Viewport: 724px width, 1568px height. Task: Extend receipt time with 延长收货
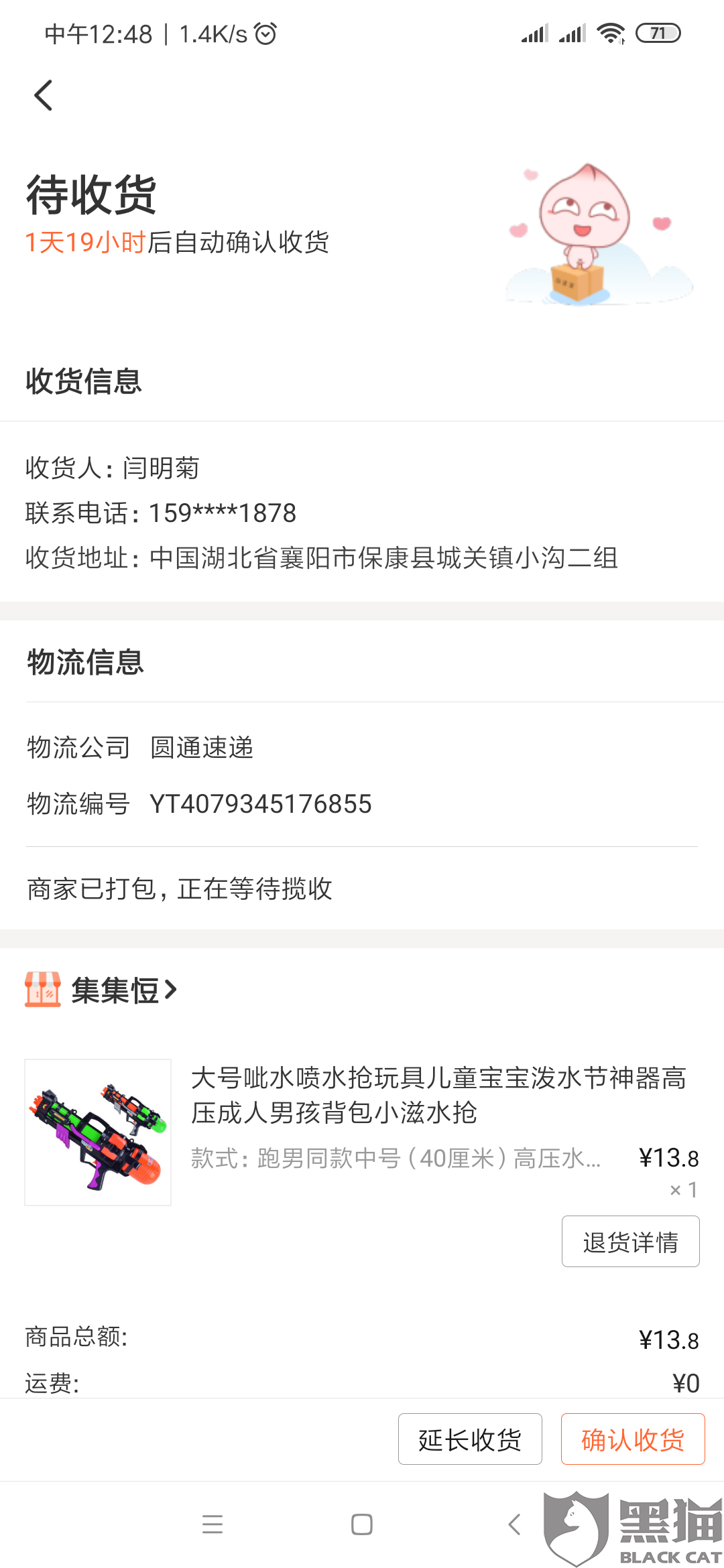click(x=470, y=1439)
